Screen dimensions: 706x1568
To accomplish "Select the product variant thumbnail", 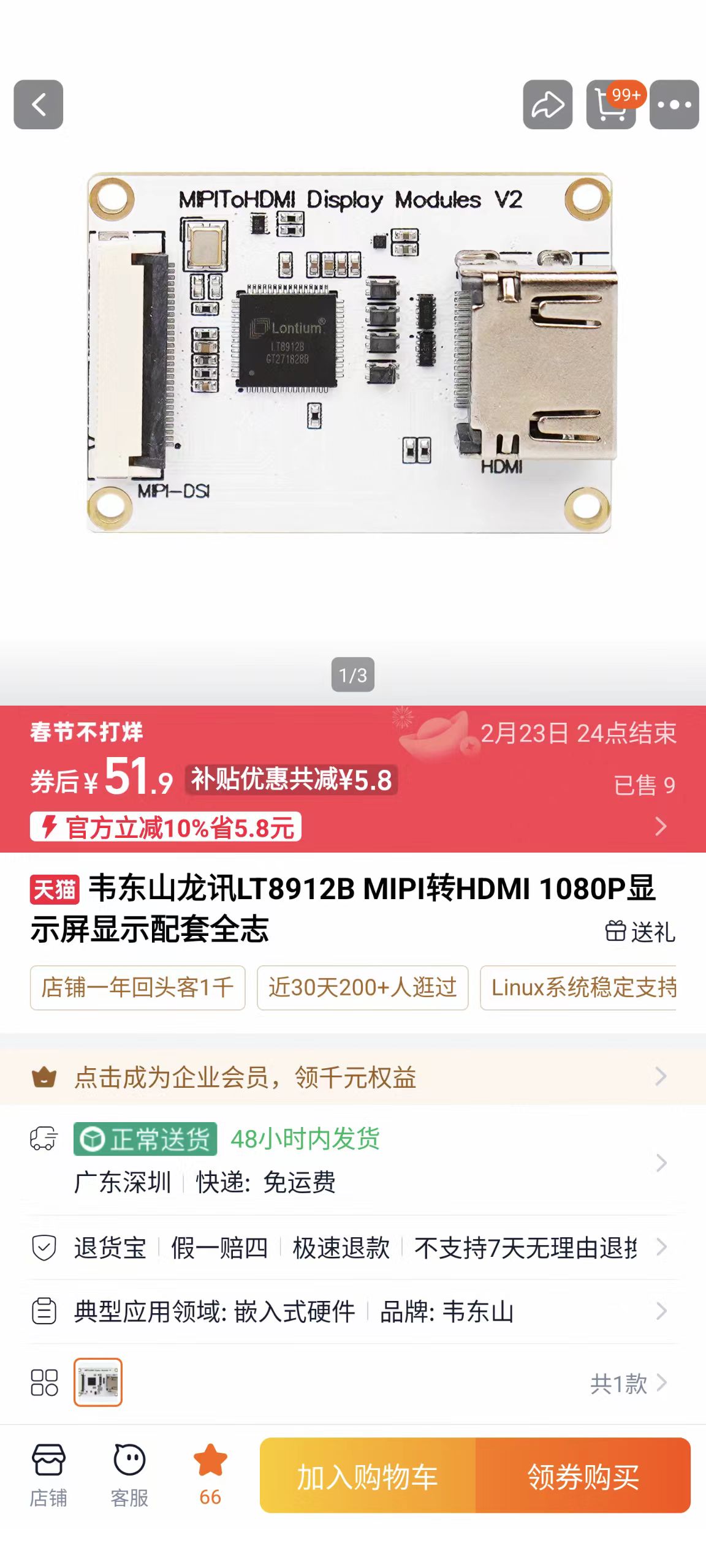I will pyautogui.click(x=98, y=1382).
